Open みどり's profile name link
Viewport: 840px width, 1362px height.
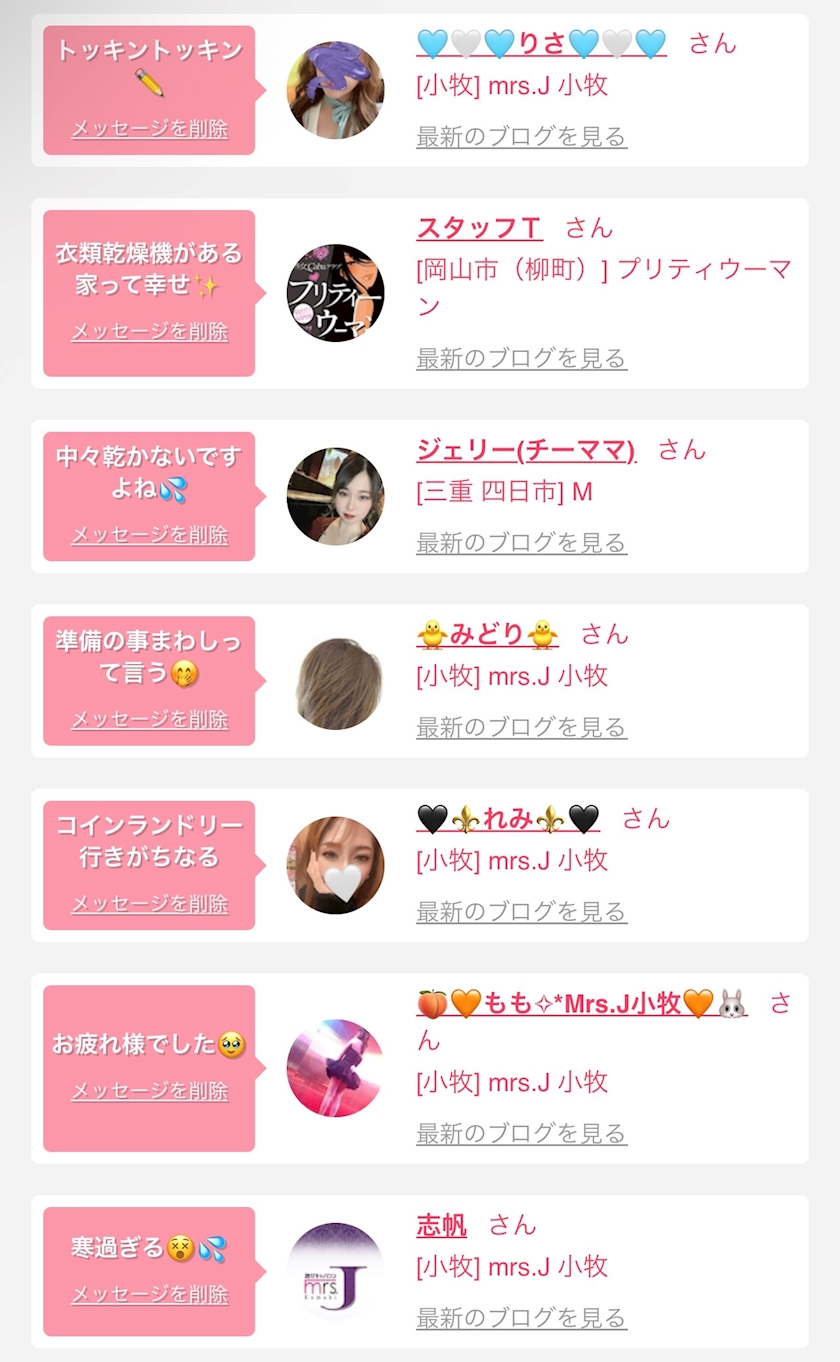[x=487, y=634]
